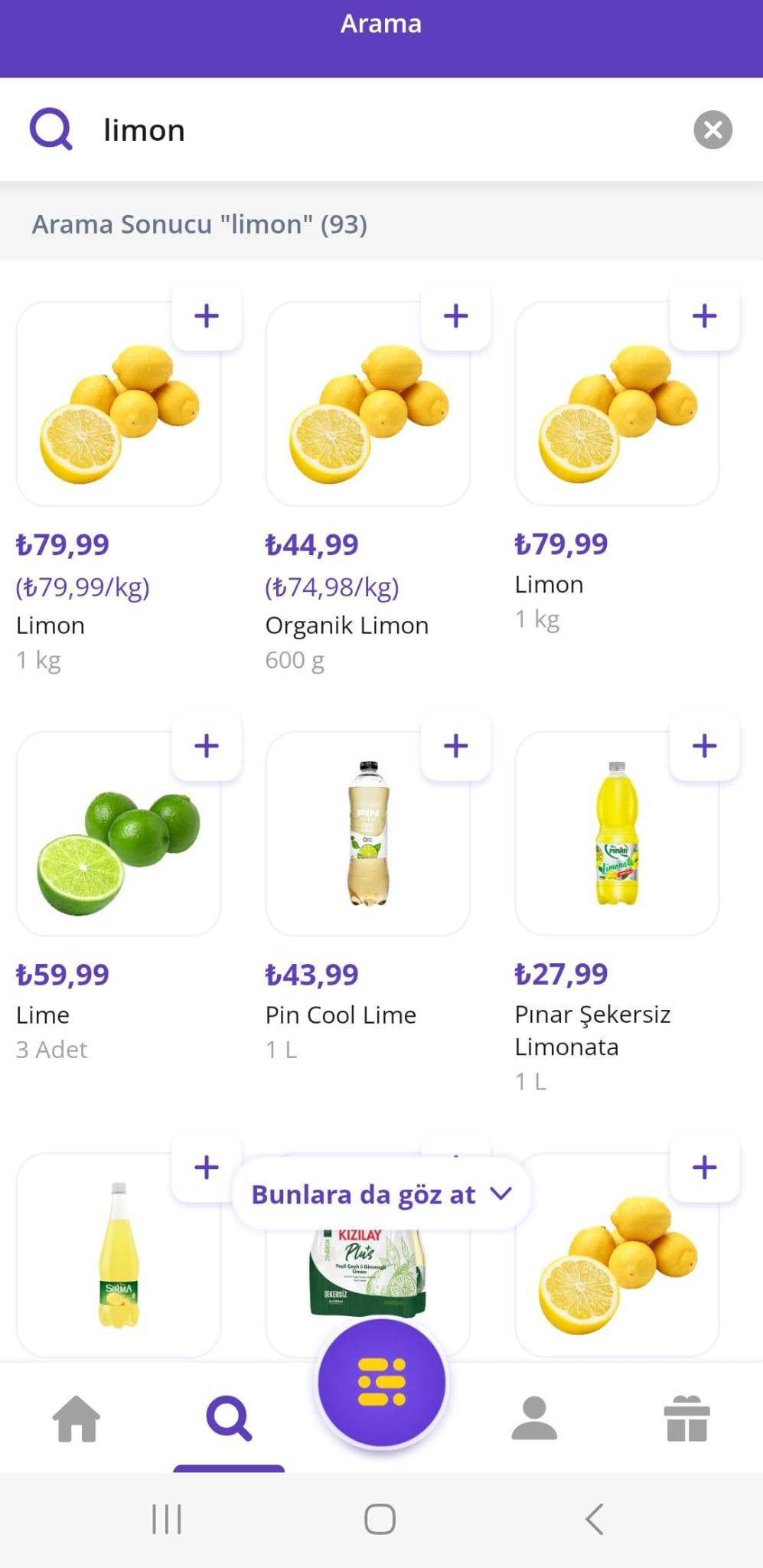763x1568 pixels.
Task: Open the Sırma lemon drink product
Action: [119, 1267]
